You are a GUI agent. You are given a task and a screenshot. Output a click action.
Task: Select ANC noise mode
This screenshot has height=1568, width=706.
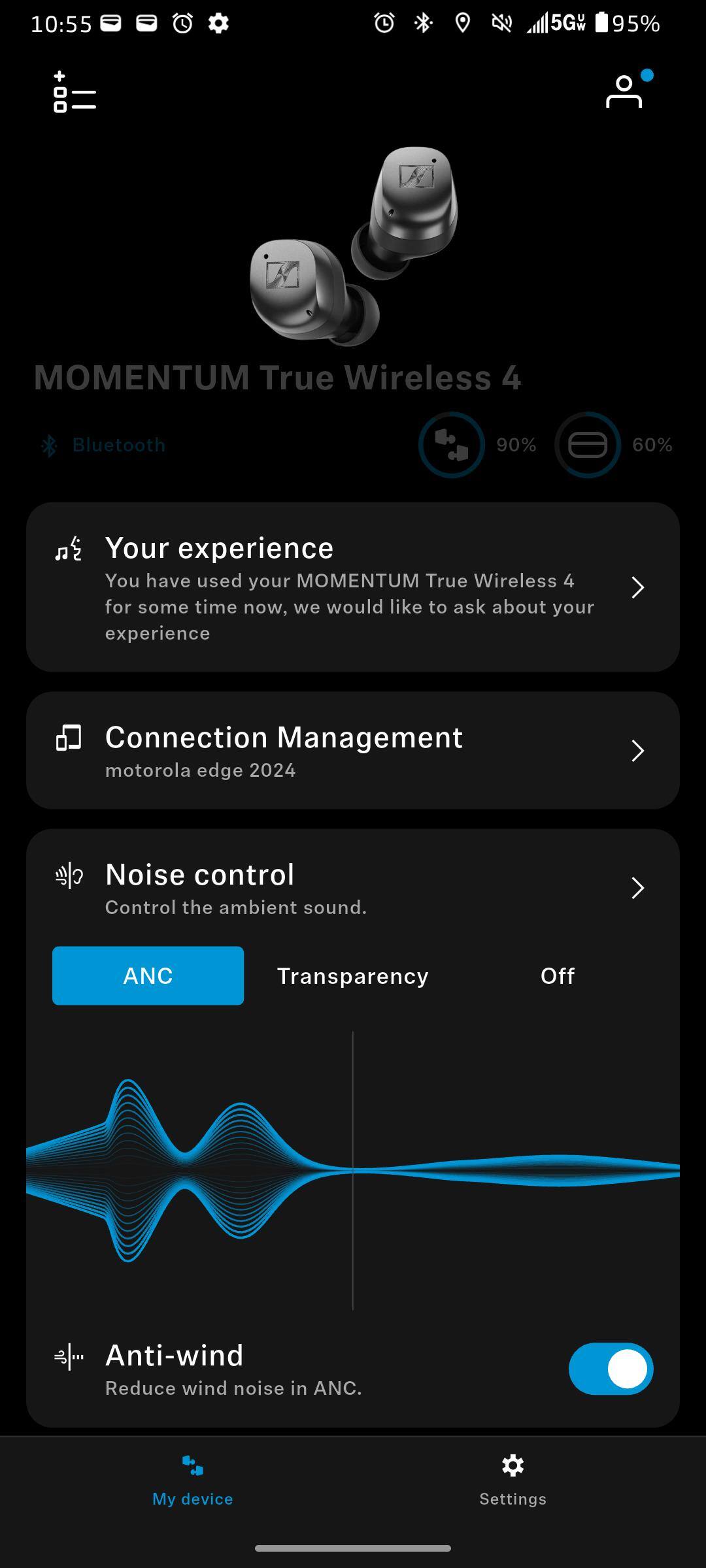148,975
